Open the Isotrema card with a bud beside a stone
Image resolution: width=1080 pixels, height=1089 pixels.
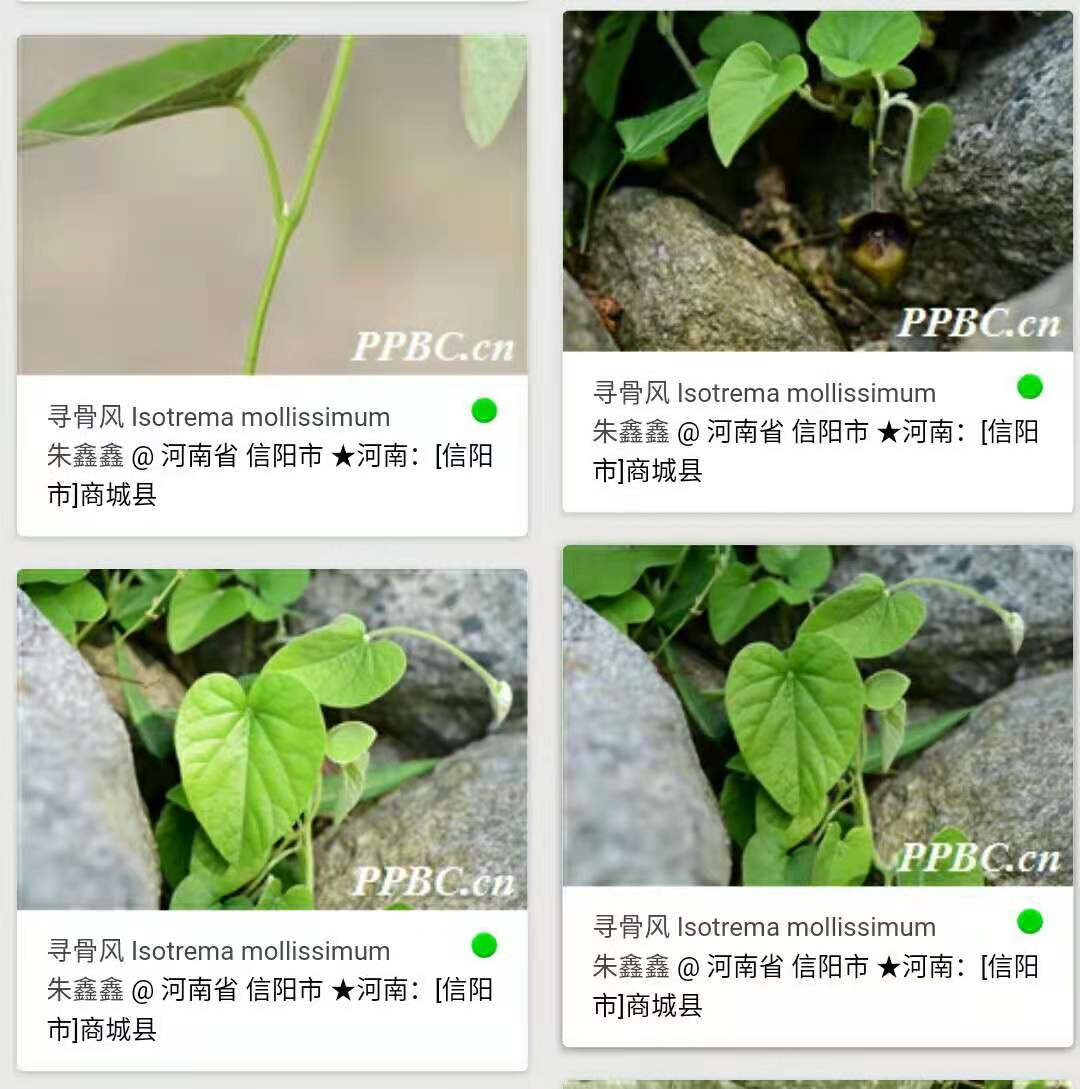272,739
